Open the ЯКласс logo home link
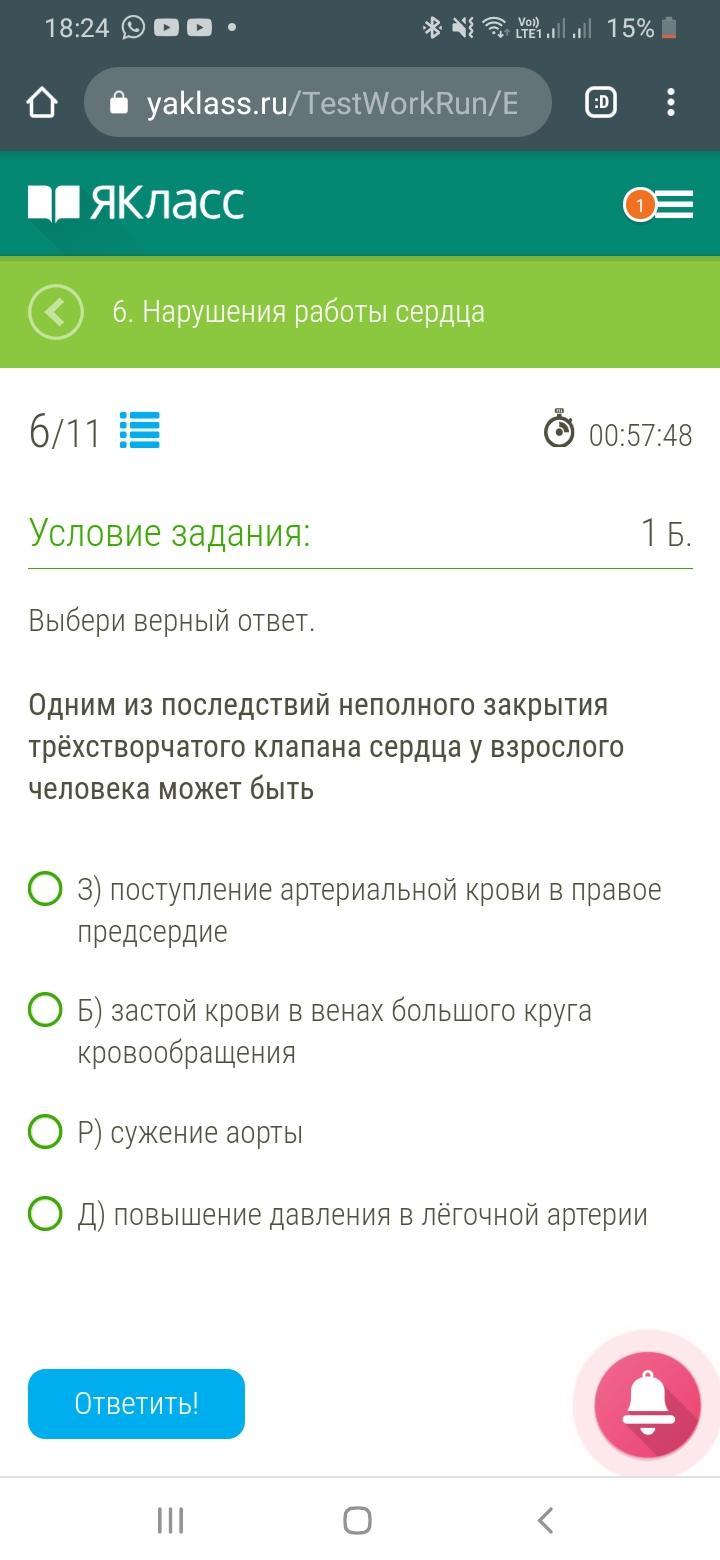Image resolution: width=720 pixels, height=1560 pixels. 136,203
